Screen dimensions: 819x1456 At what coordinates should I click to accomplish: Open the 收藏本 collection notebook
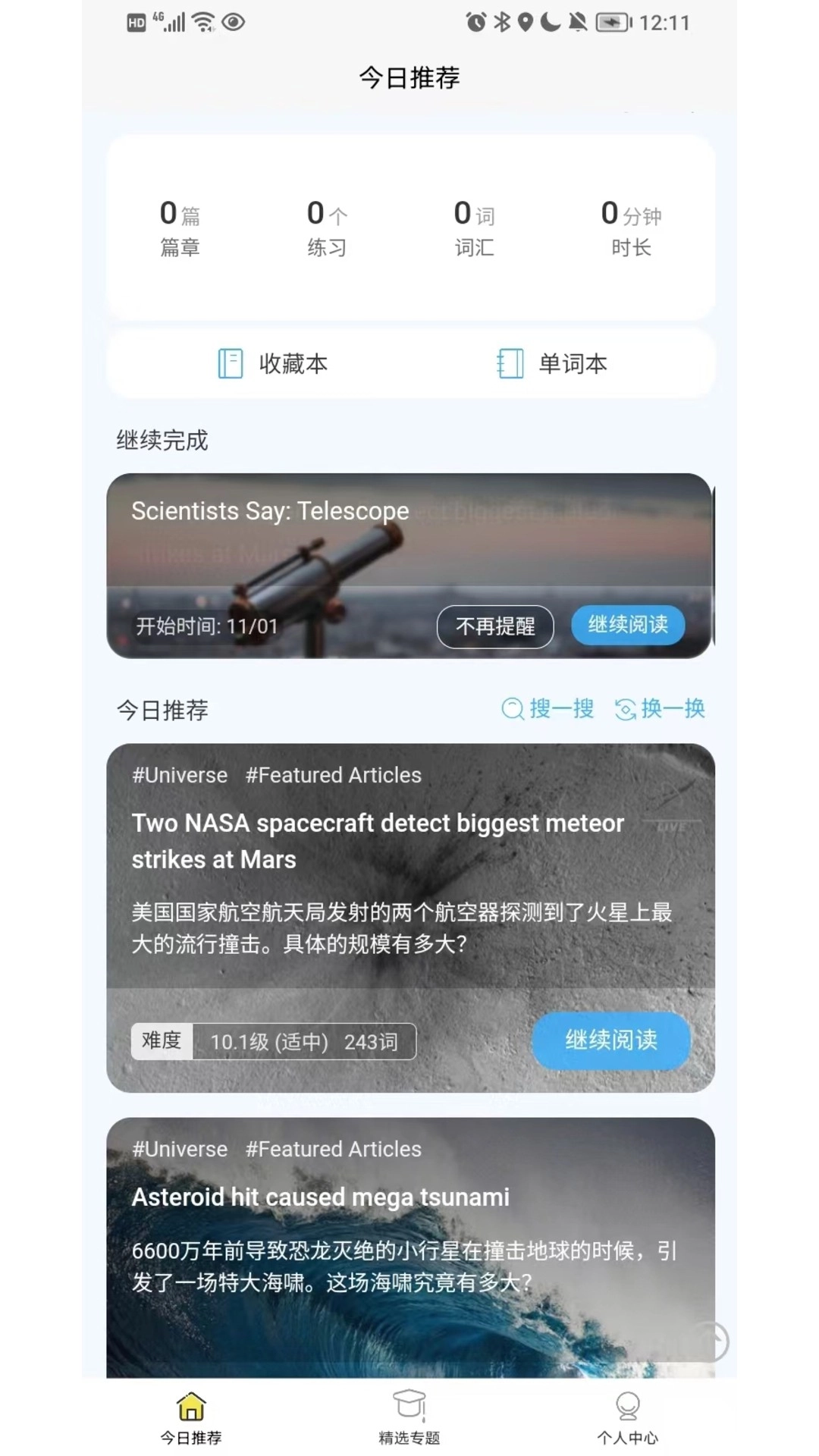point(273,364)
